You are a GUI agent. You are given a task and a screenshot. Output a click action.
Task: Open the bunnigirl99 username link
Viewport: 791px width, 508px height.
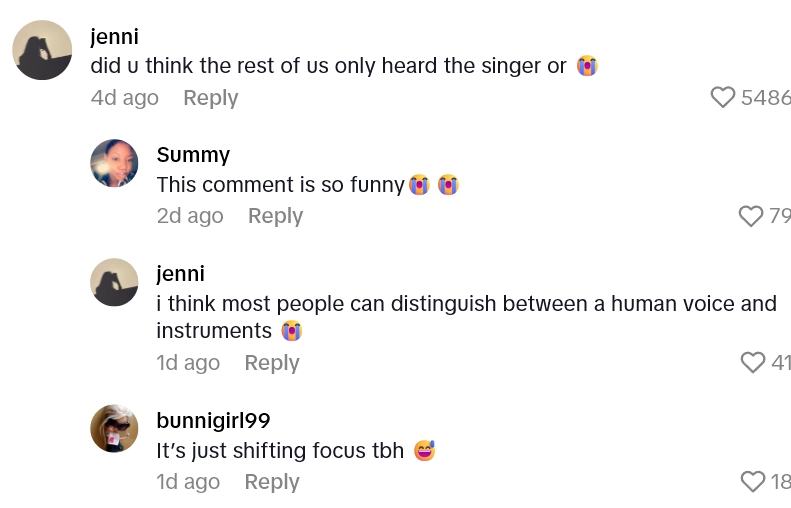click(213, 420)
